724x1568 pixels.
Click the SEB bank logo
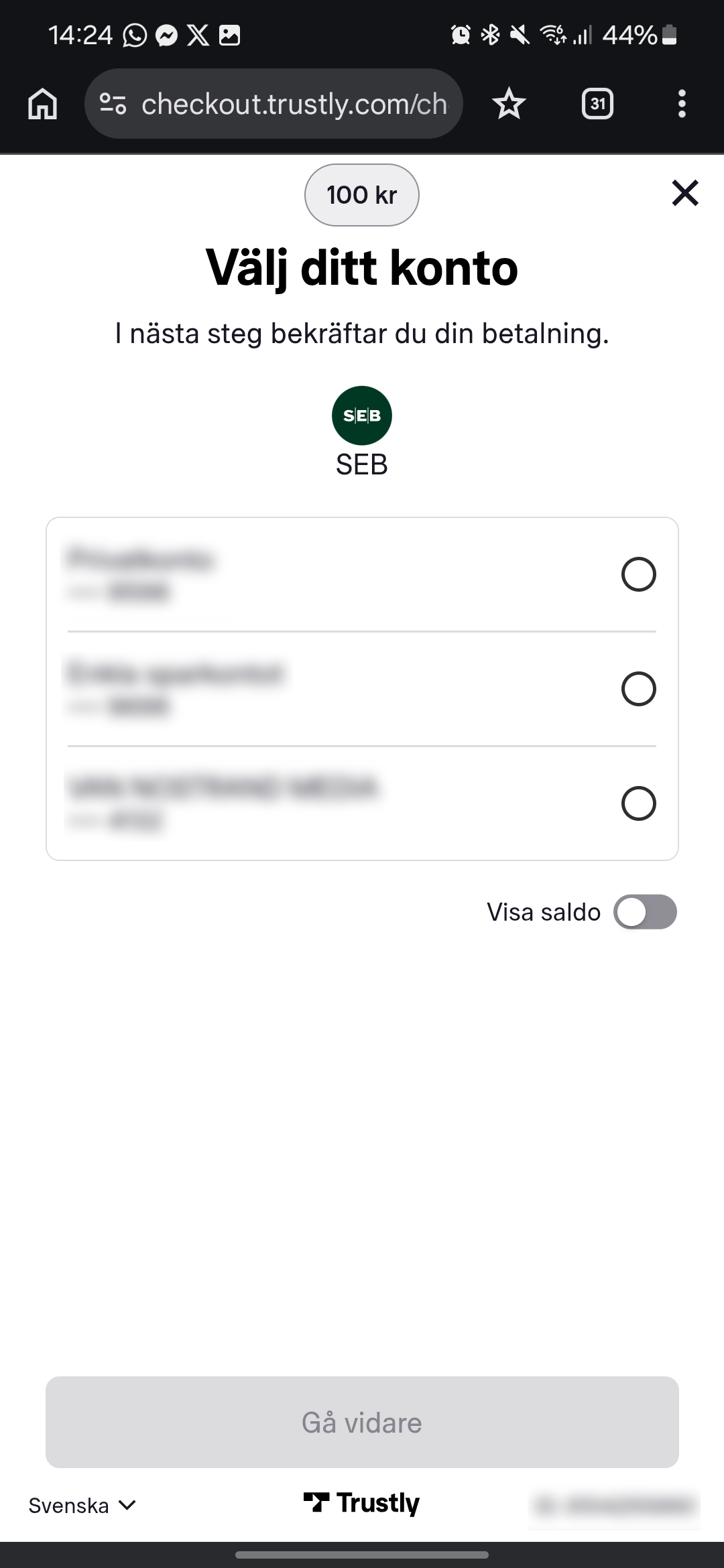click(361, 415)
